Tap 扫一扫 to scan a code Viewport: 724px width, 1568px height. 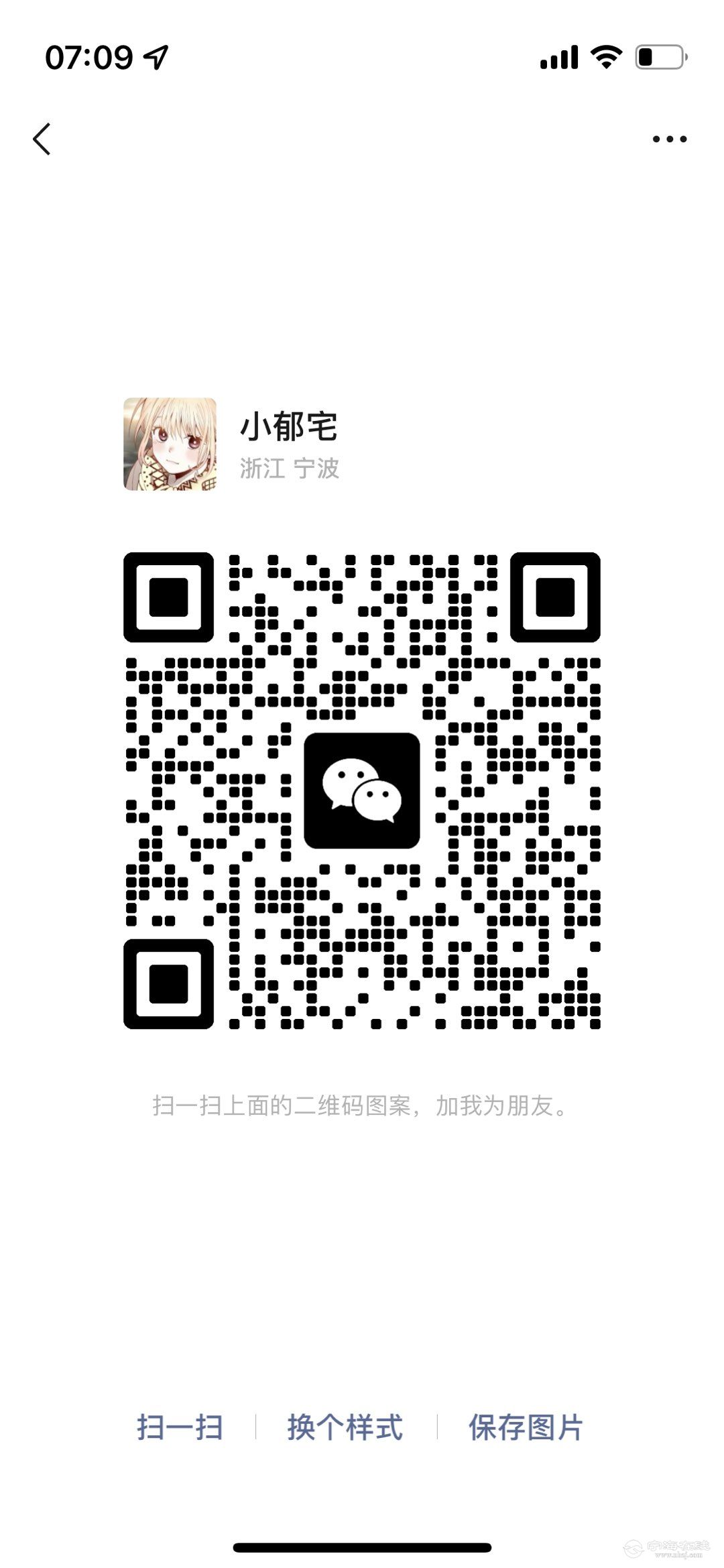tap(180, 1427)
